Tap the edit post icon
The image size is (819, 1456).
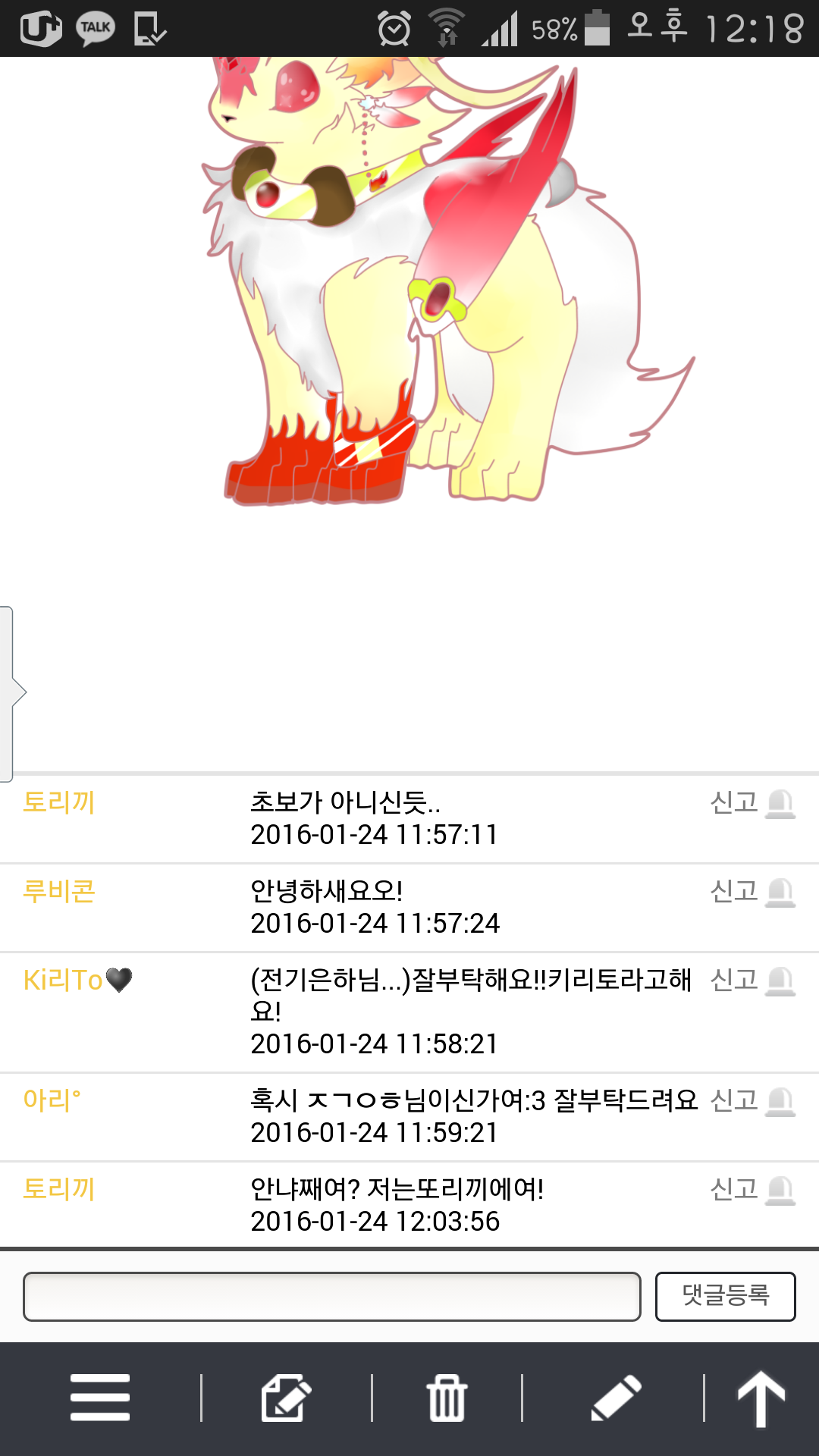coord(285,1398)
